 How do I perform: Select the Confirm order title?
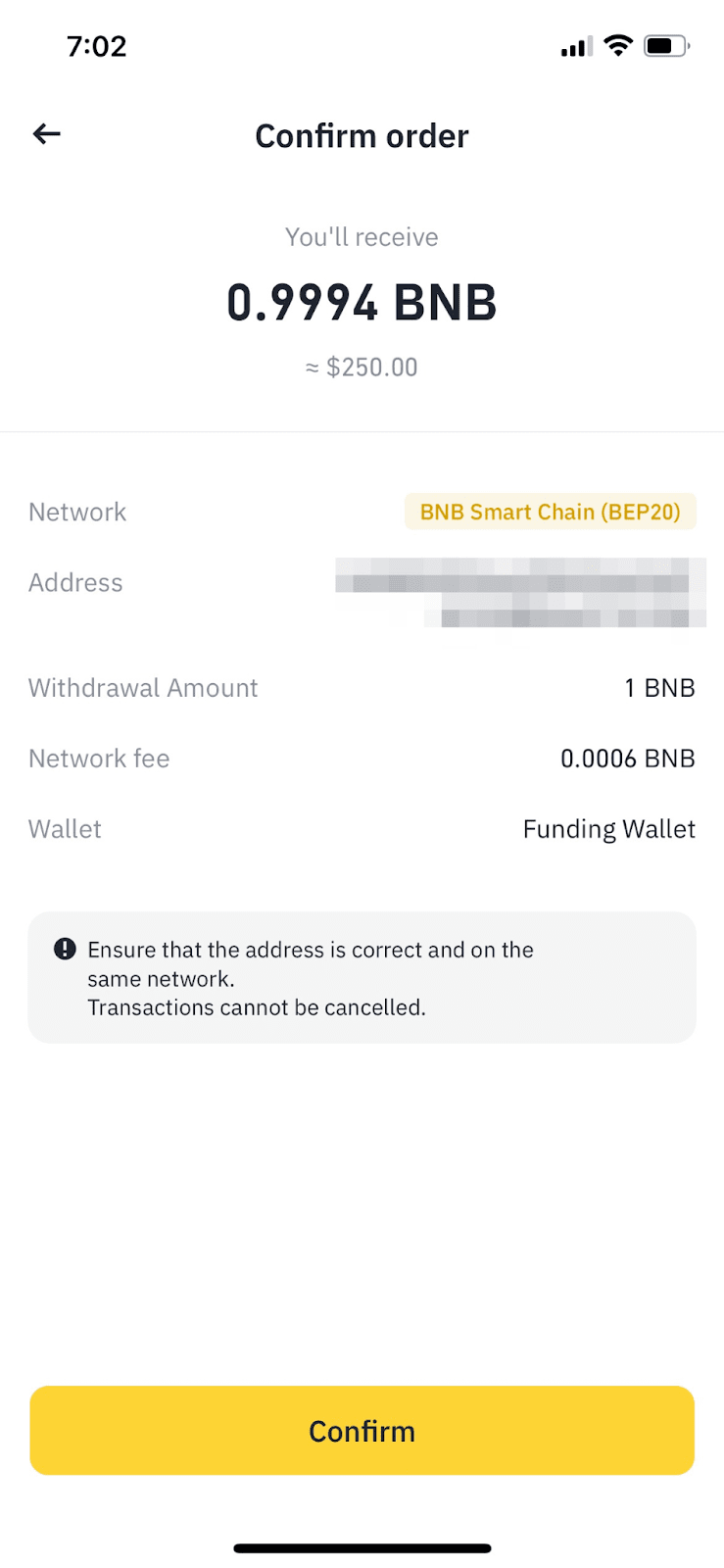point(362,135)
